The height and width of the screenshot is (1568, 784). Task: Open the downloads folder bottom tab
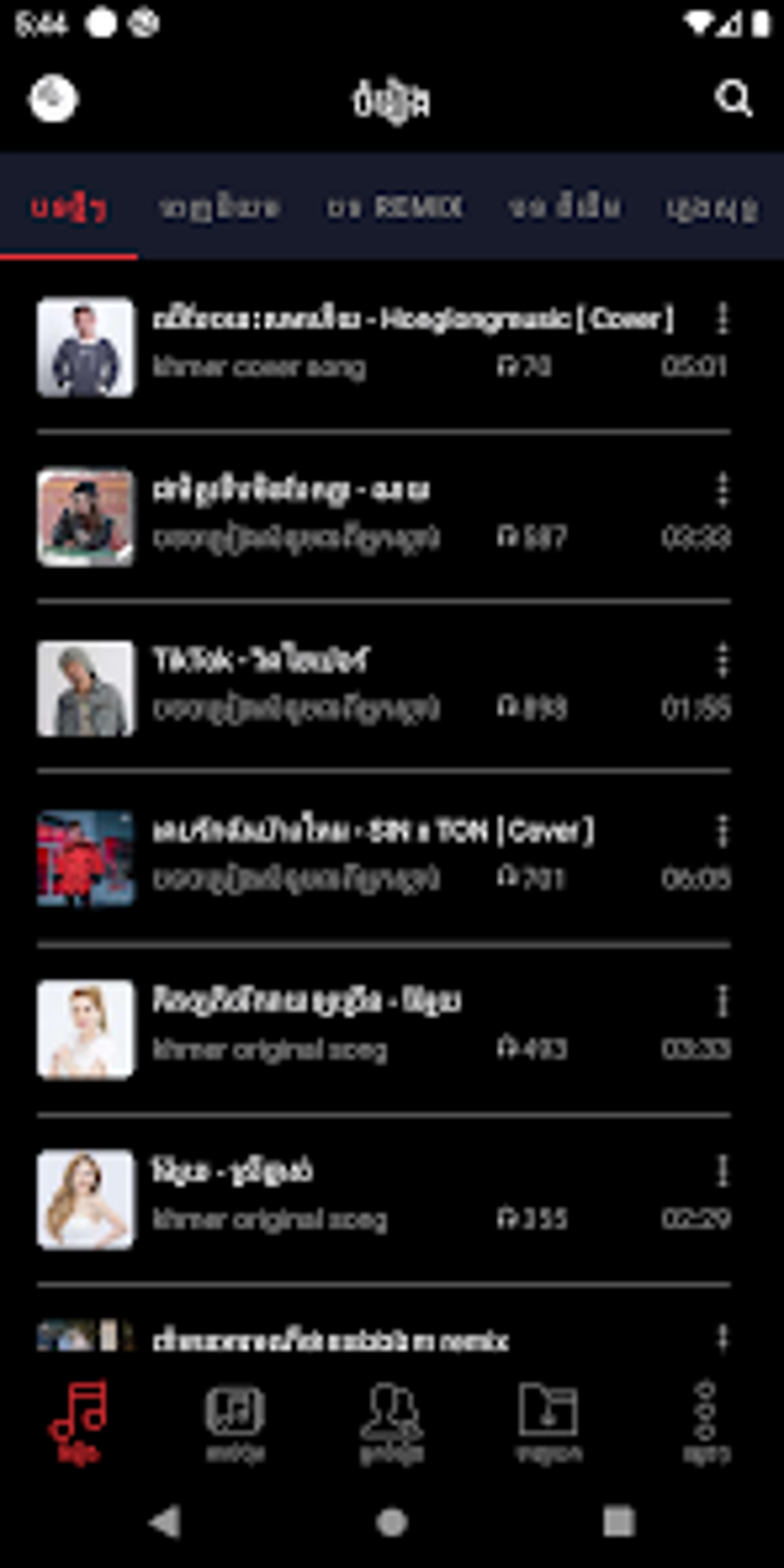[548, 1422]
